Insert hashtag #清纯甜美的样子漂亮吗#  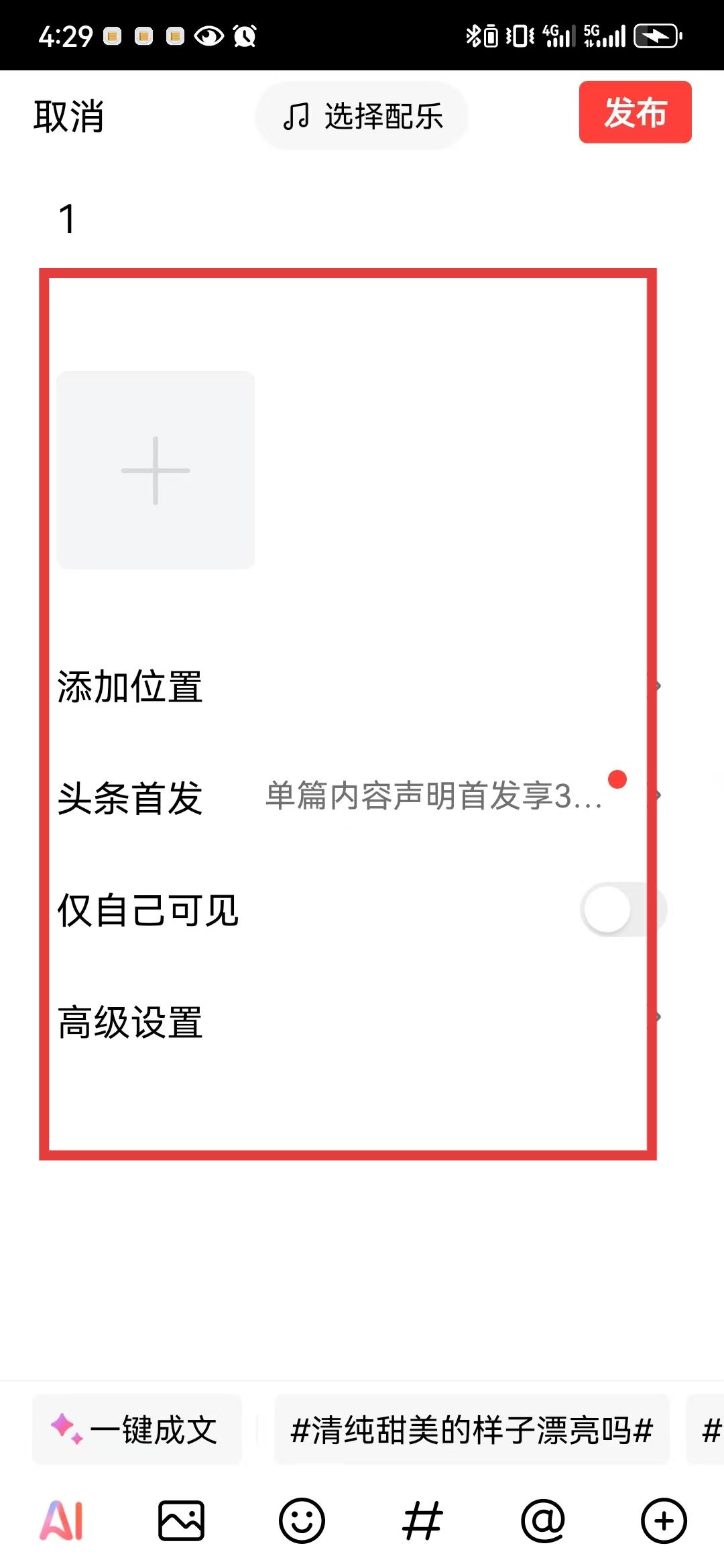472,1430
